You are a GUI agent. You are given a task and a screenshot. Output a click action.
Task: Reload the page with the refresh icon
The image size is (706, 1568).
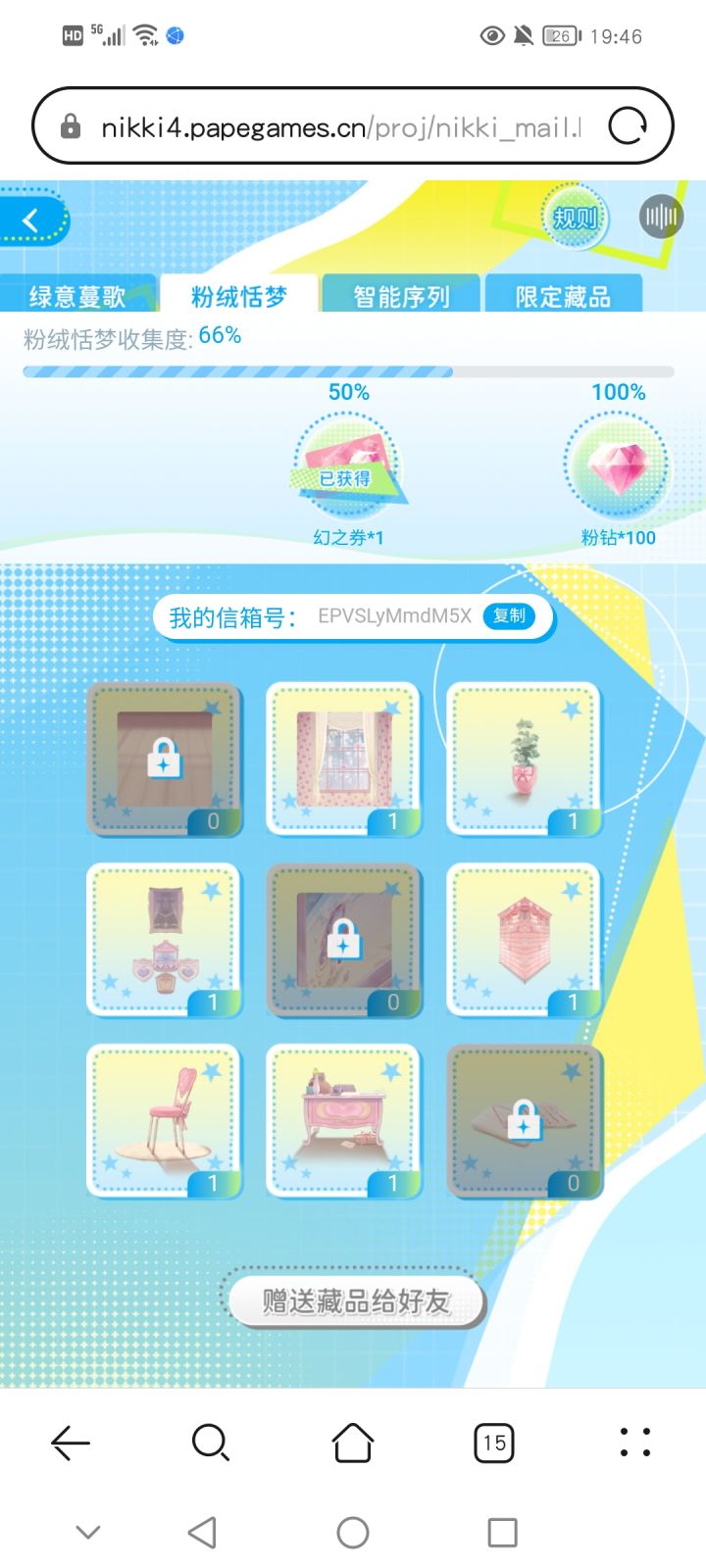(x=628, y=125)
